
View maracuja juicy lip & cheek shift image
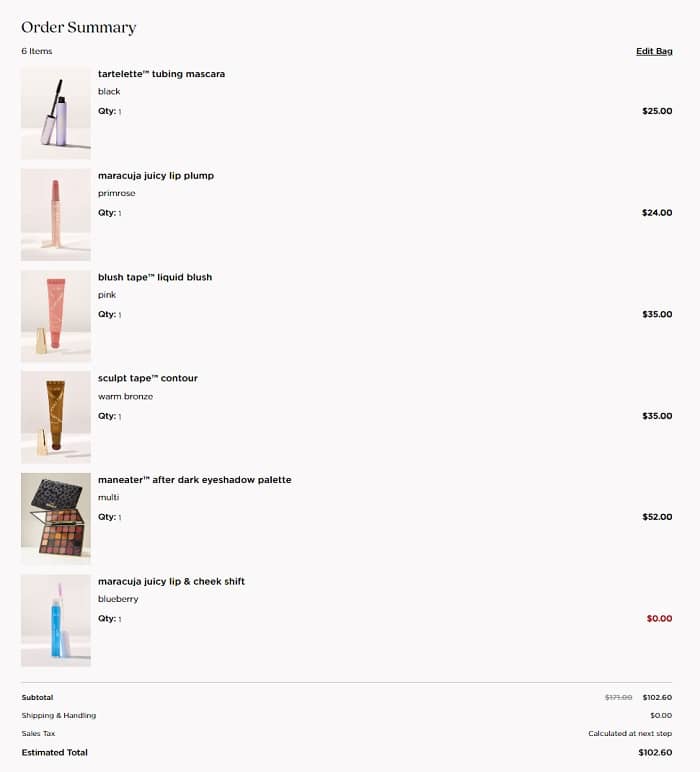(x=56, y=620)
